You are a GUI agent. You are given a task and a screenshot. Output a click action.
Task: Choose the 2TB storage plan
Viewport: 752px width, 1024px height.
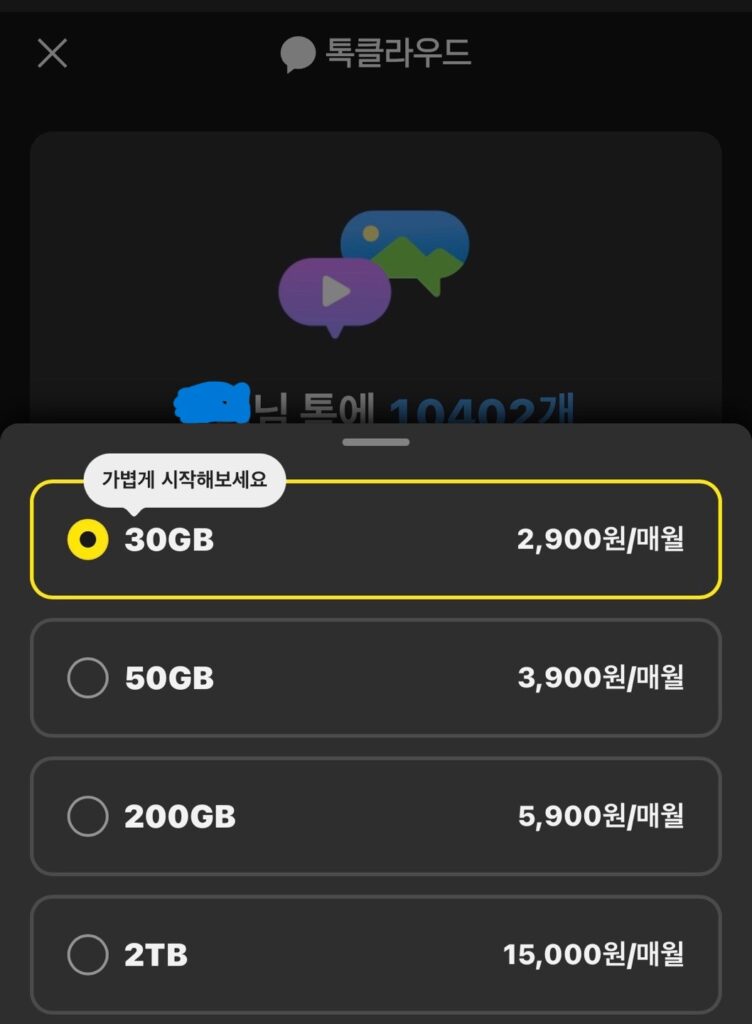click(376, 955)
